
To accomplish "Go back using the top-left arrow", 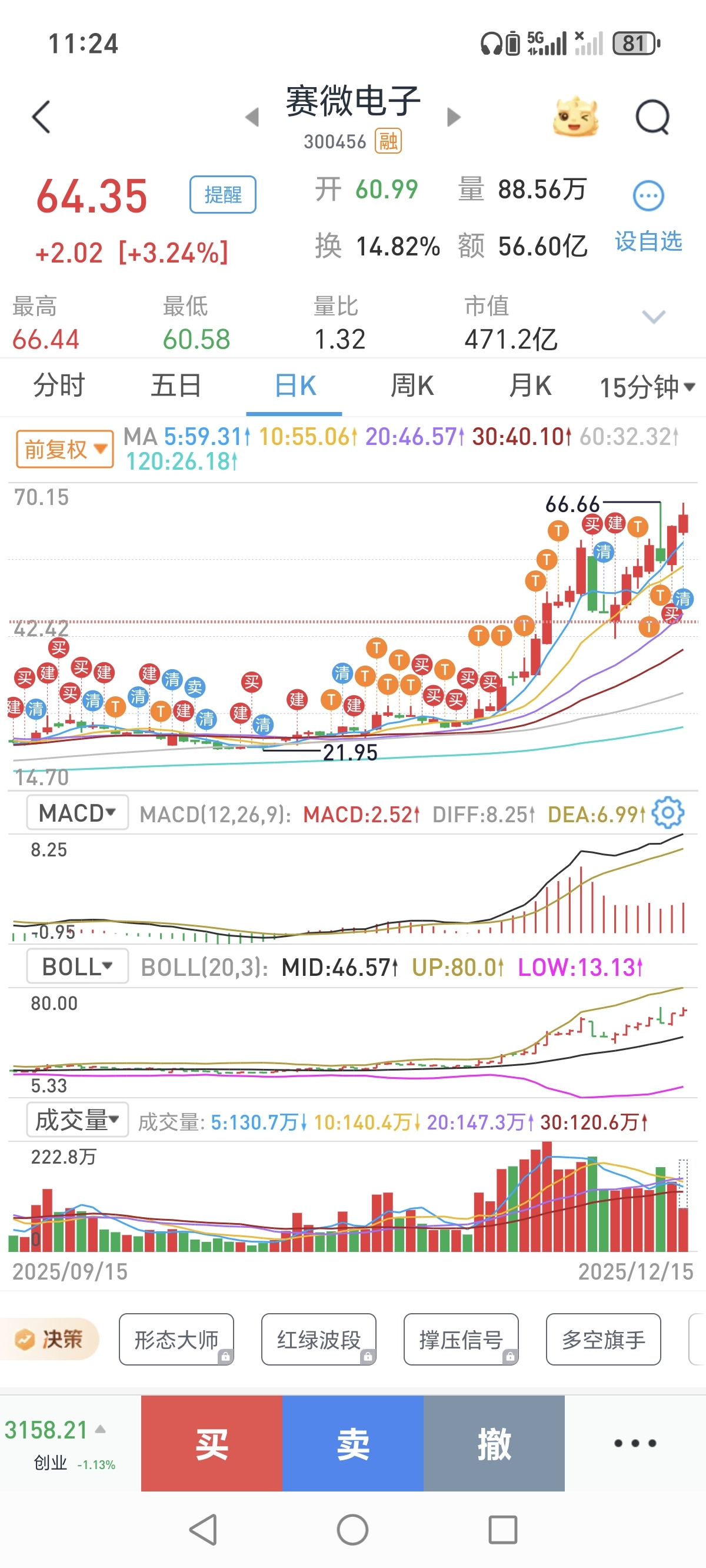I will click(x=41, y=117).
